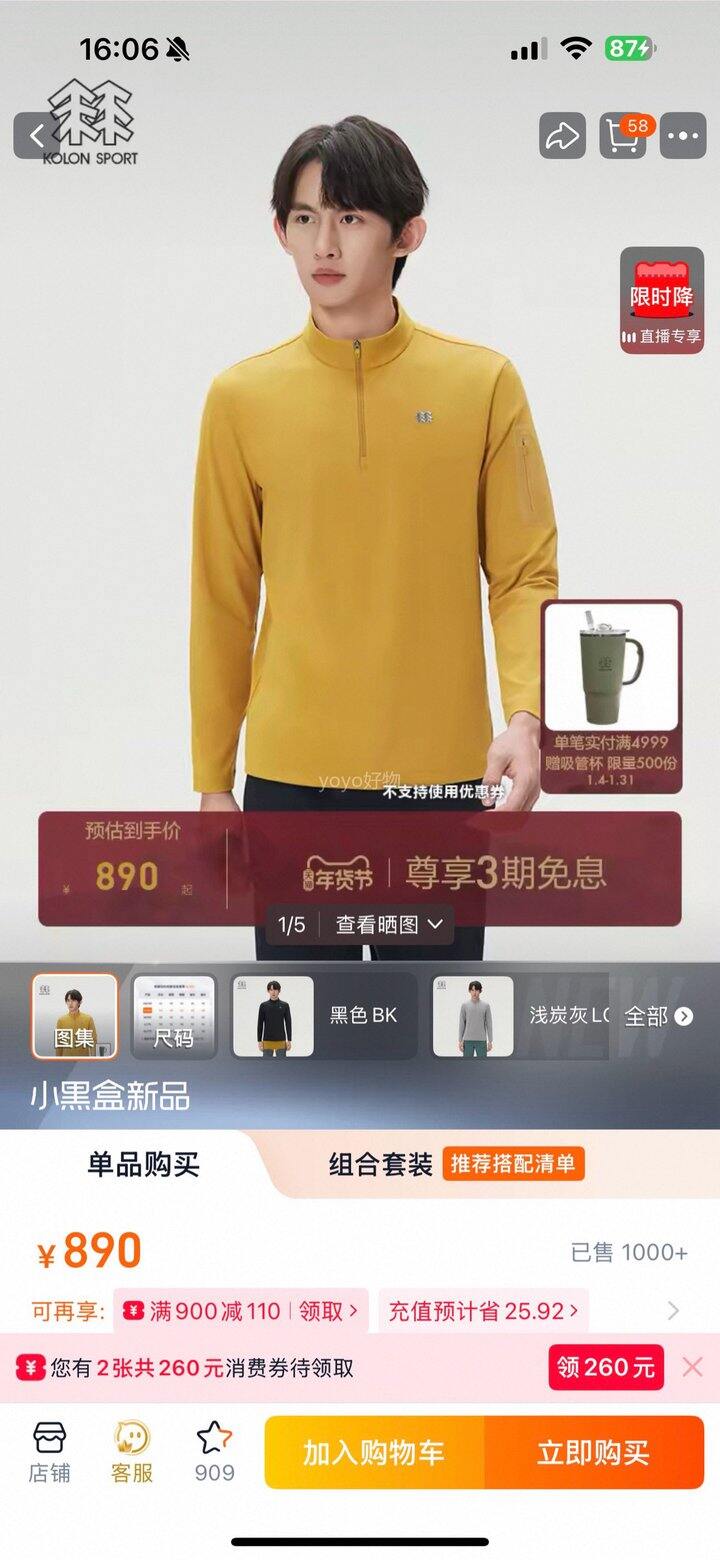This screenshot has width=720, height=1560.
Task: Visit the 店铺 store page
Action: click(x=49, y=1452)
